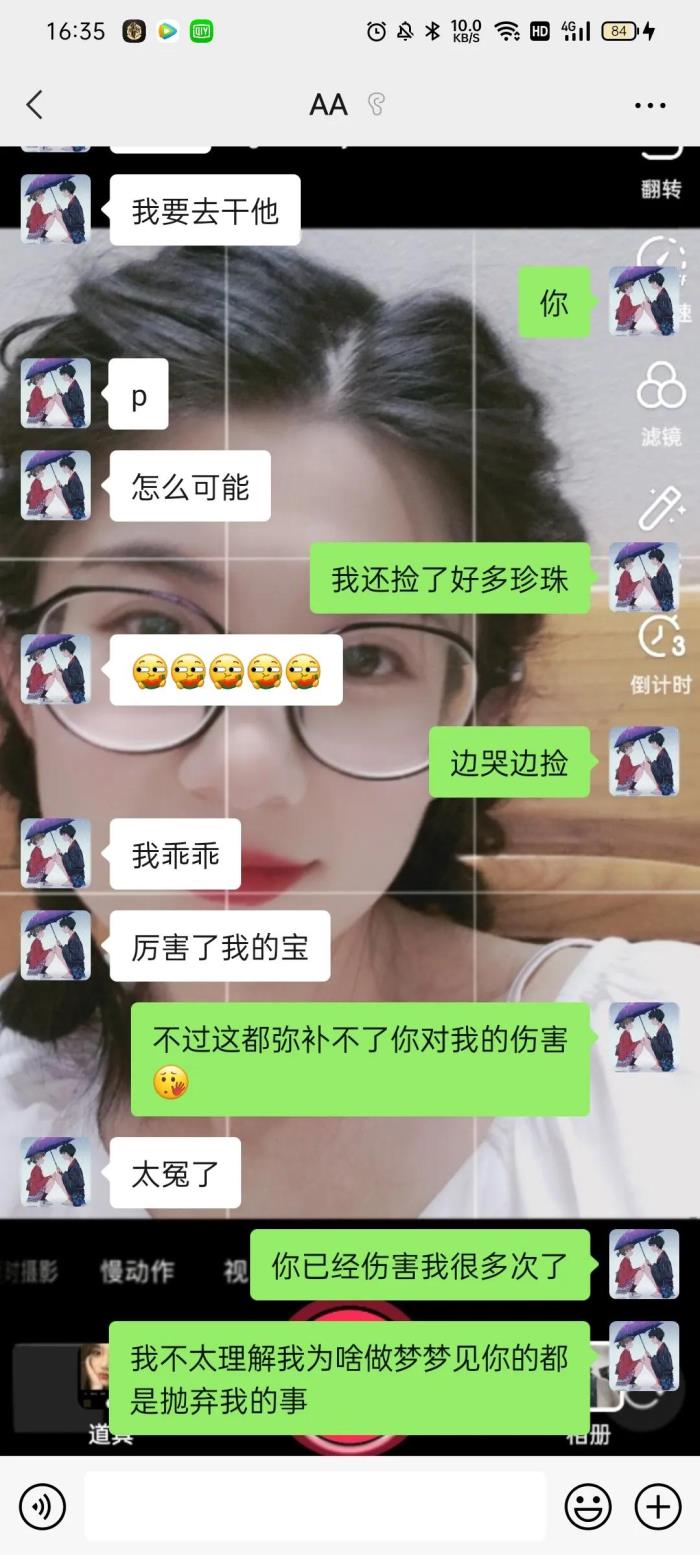Open the plus attachment menu

click(x=658, y=1506)
